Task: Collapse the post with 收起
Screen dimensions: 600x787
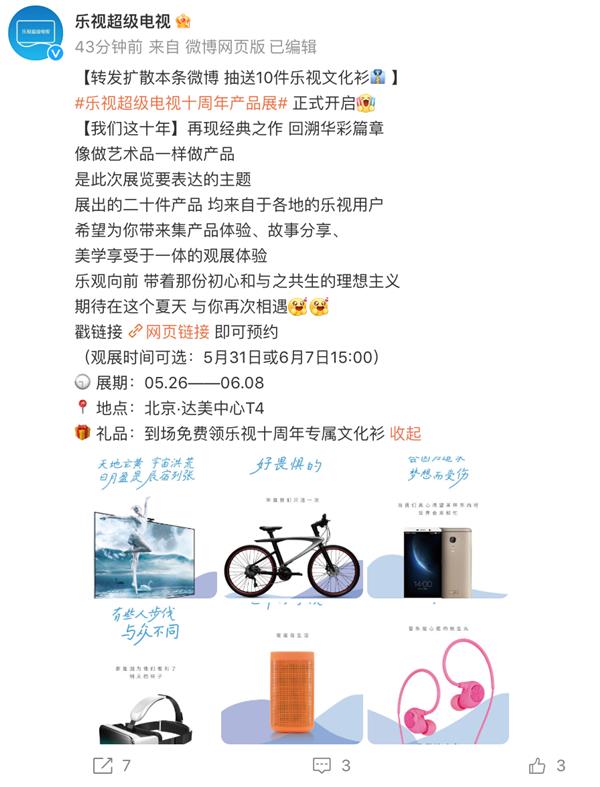Action: [x=405, y=433]
